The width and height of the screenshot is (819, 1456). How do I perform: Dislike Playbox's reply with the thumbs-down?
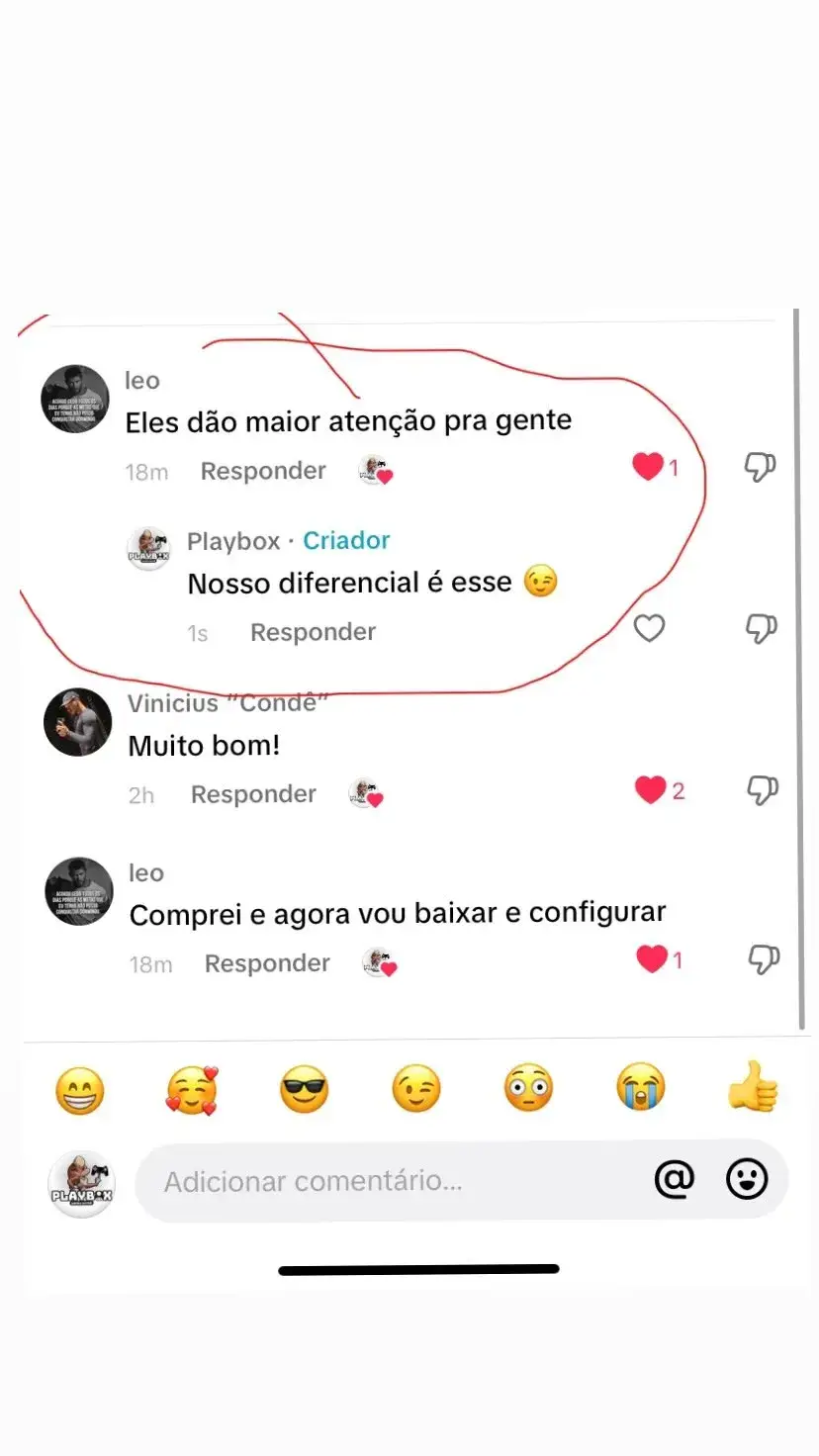pyautogui.click(x=762, y=628)
